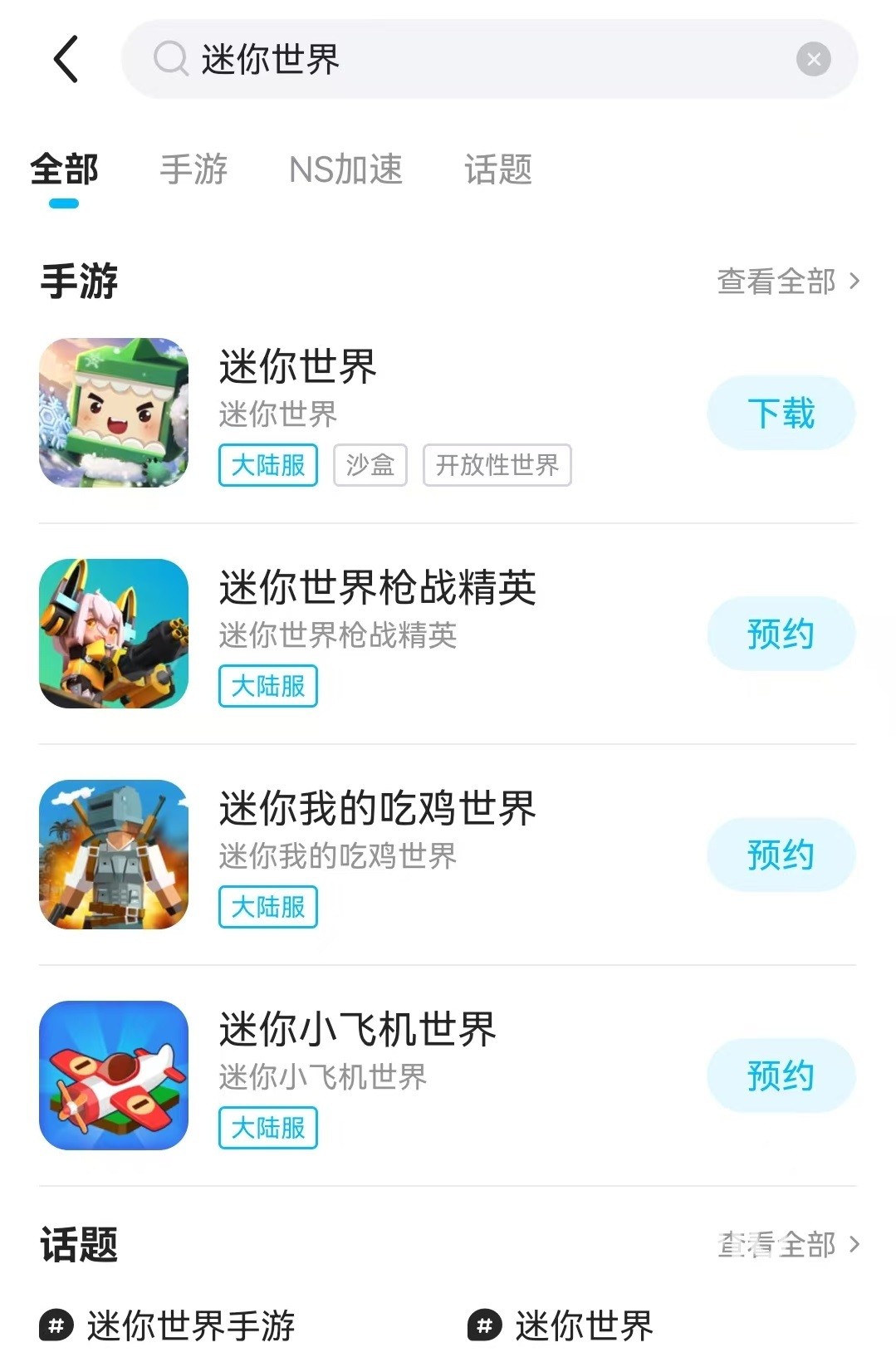Switch to the 手游 tab

[x=193, y=170]
